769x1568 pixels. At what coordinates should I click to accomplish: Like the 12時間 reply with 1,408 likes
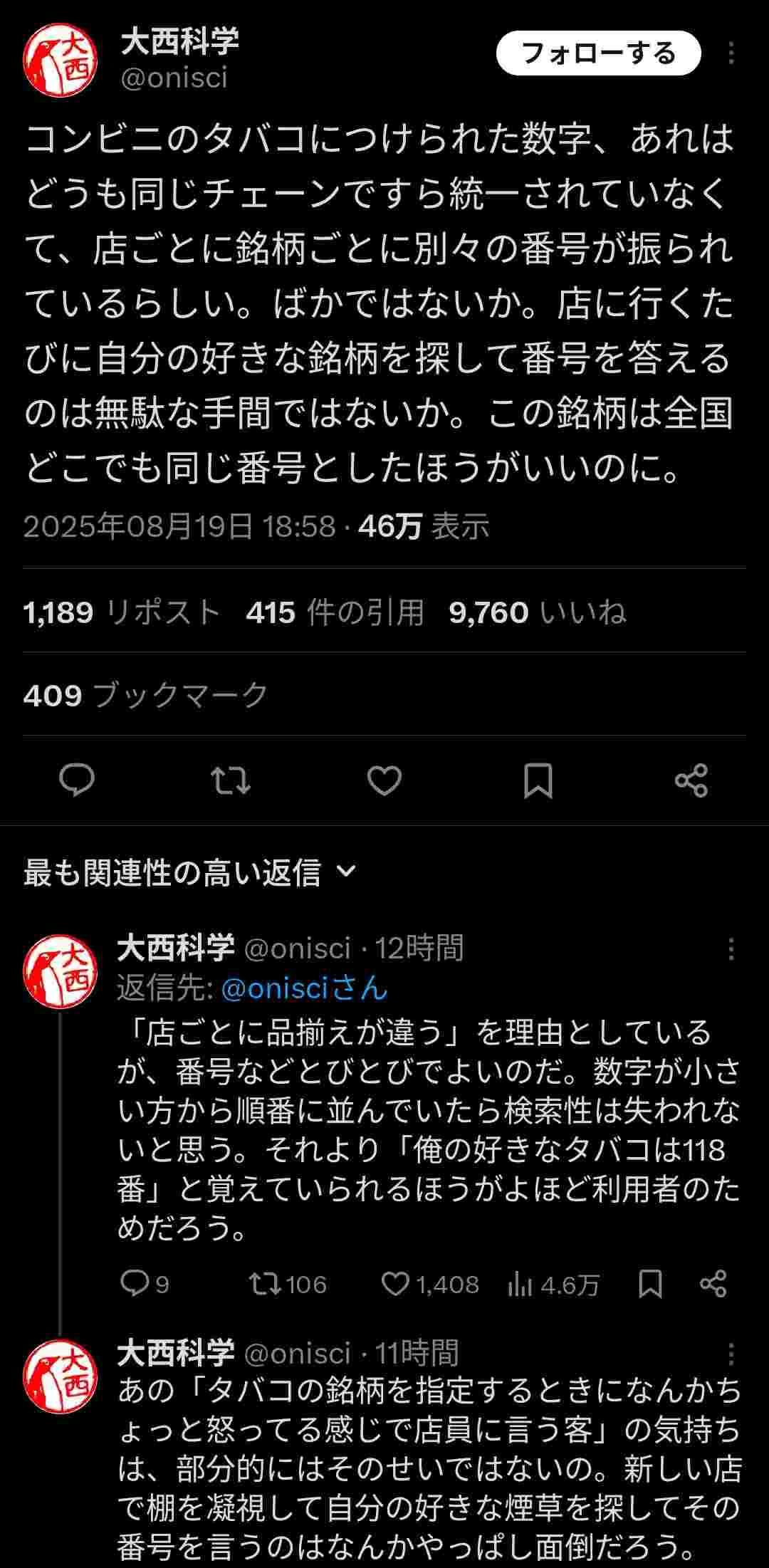(x=396, y=1284)
